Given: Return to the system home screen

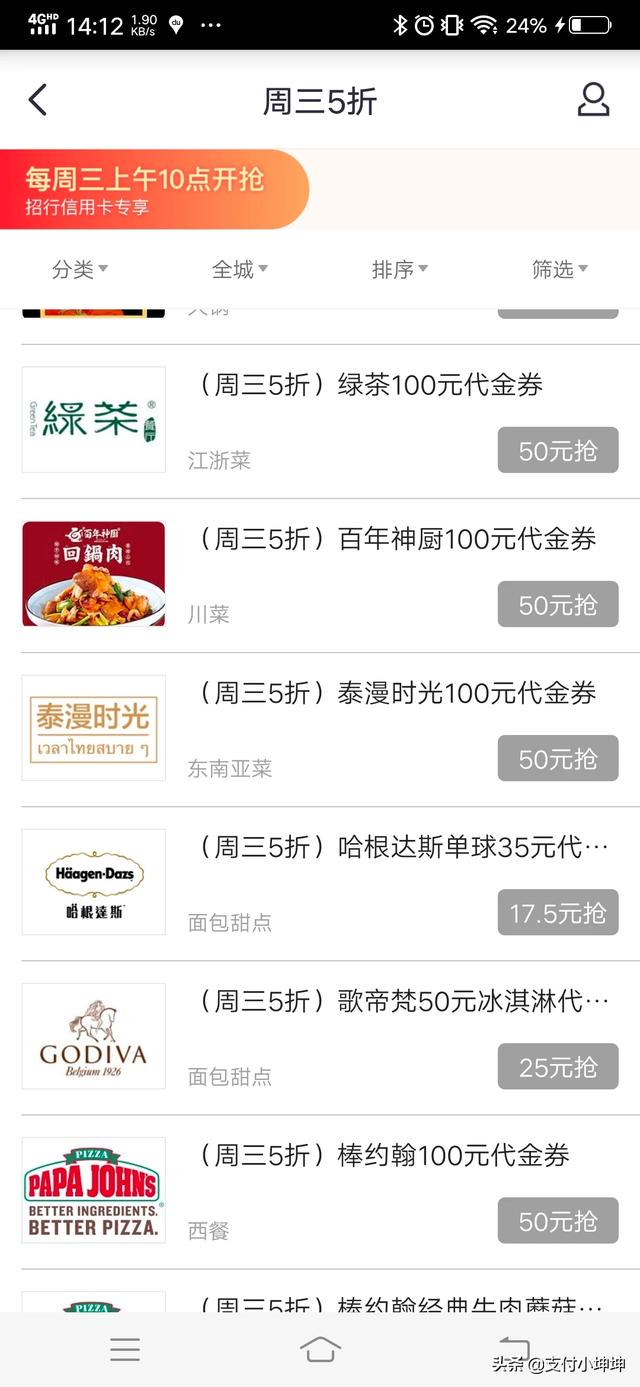Looking at the screenshot, I should 320,1349.
